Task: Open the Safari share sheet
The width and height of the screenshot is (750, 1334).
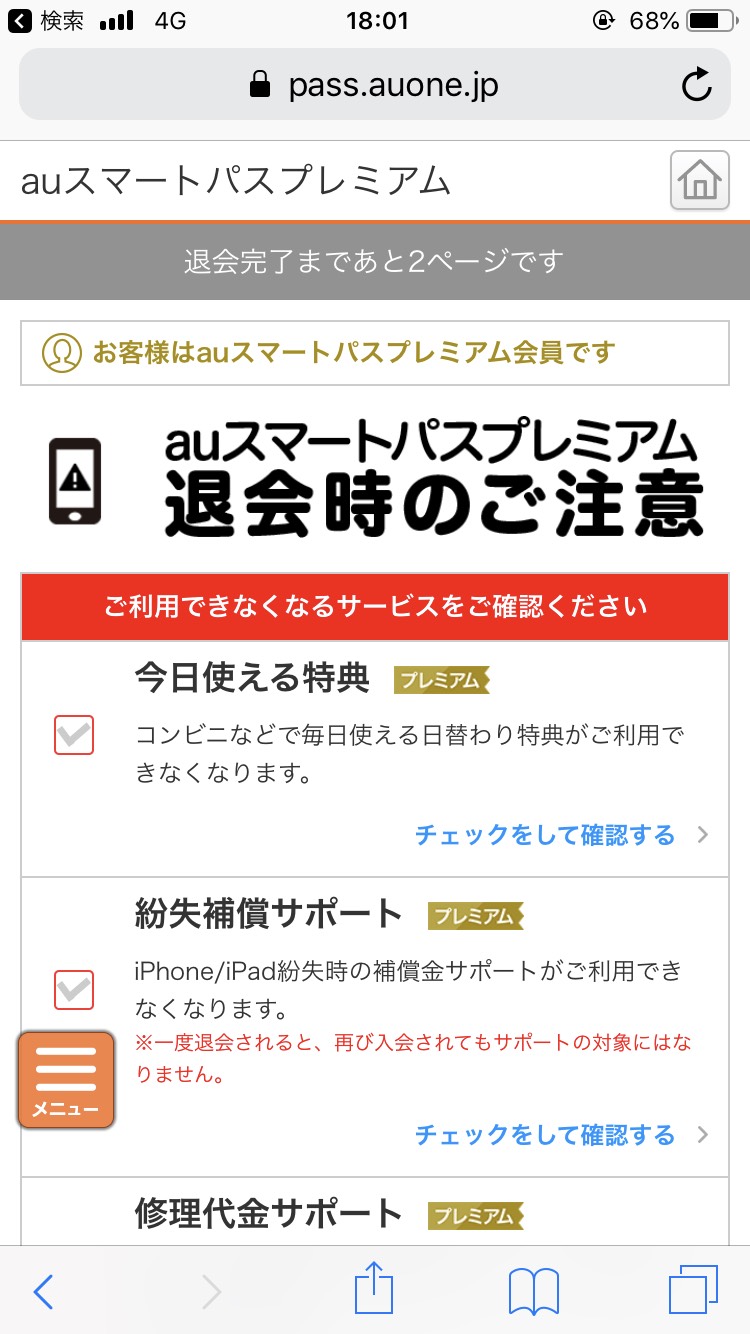Action: pyautogui.click(x=374, y=1288)
